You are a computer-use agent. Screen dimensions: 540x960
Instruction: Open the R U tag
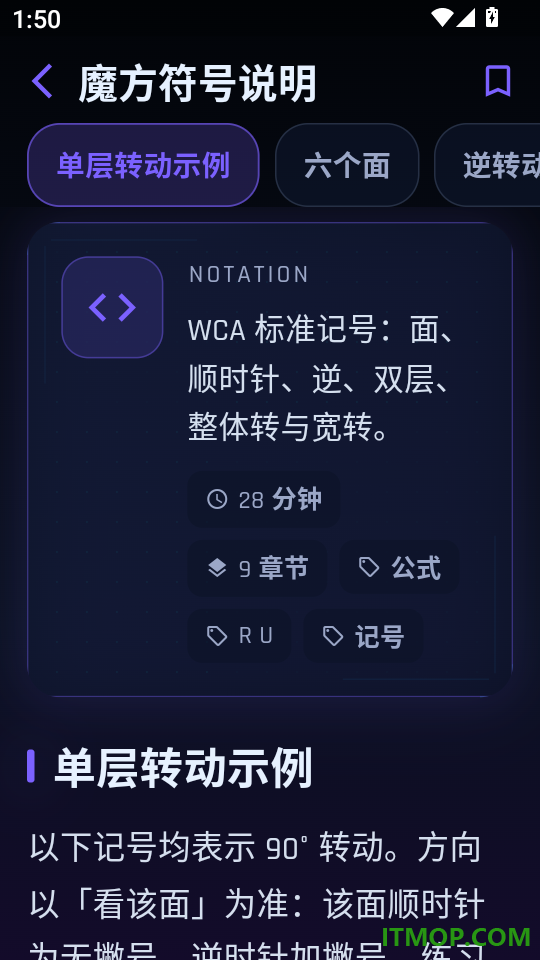pos(239,636)
